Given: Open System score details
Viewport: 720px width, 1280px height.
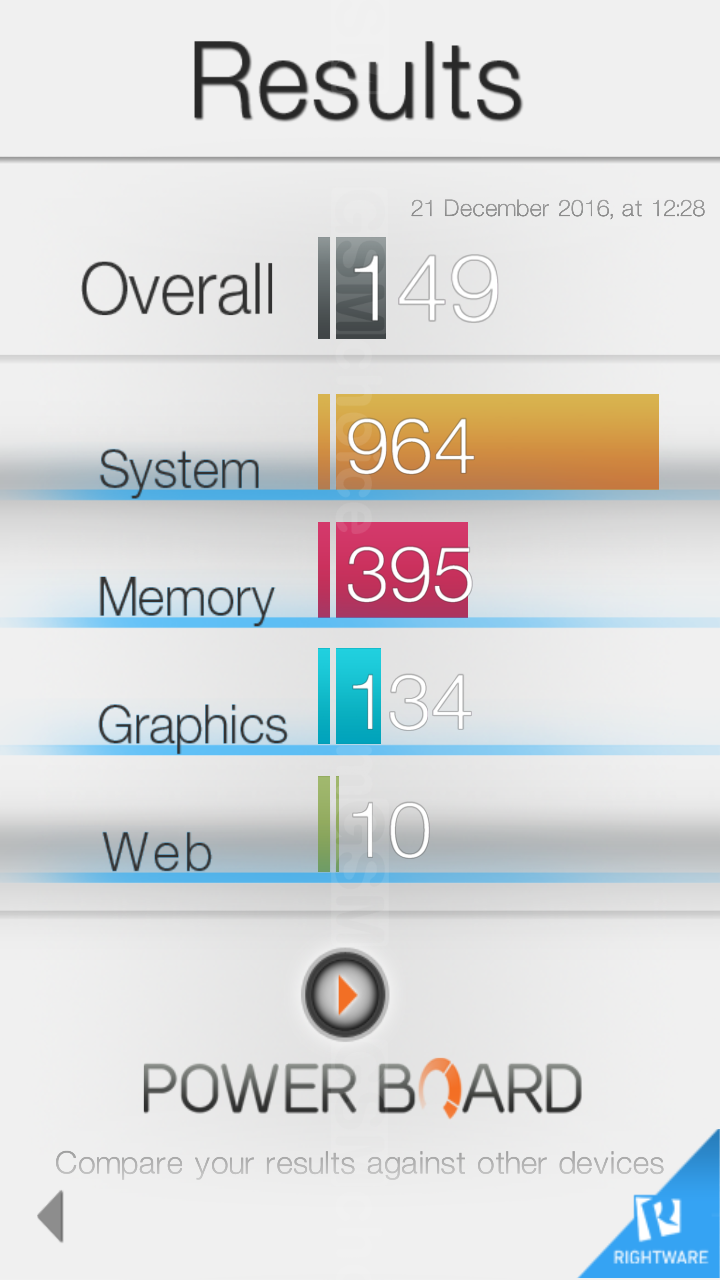Looking at the screenshot, I should pos(360,443).
